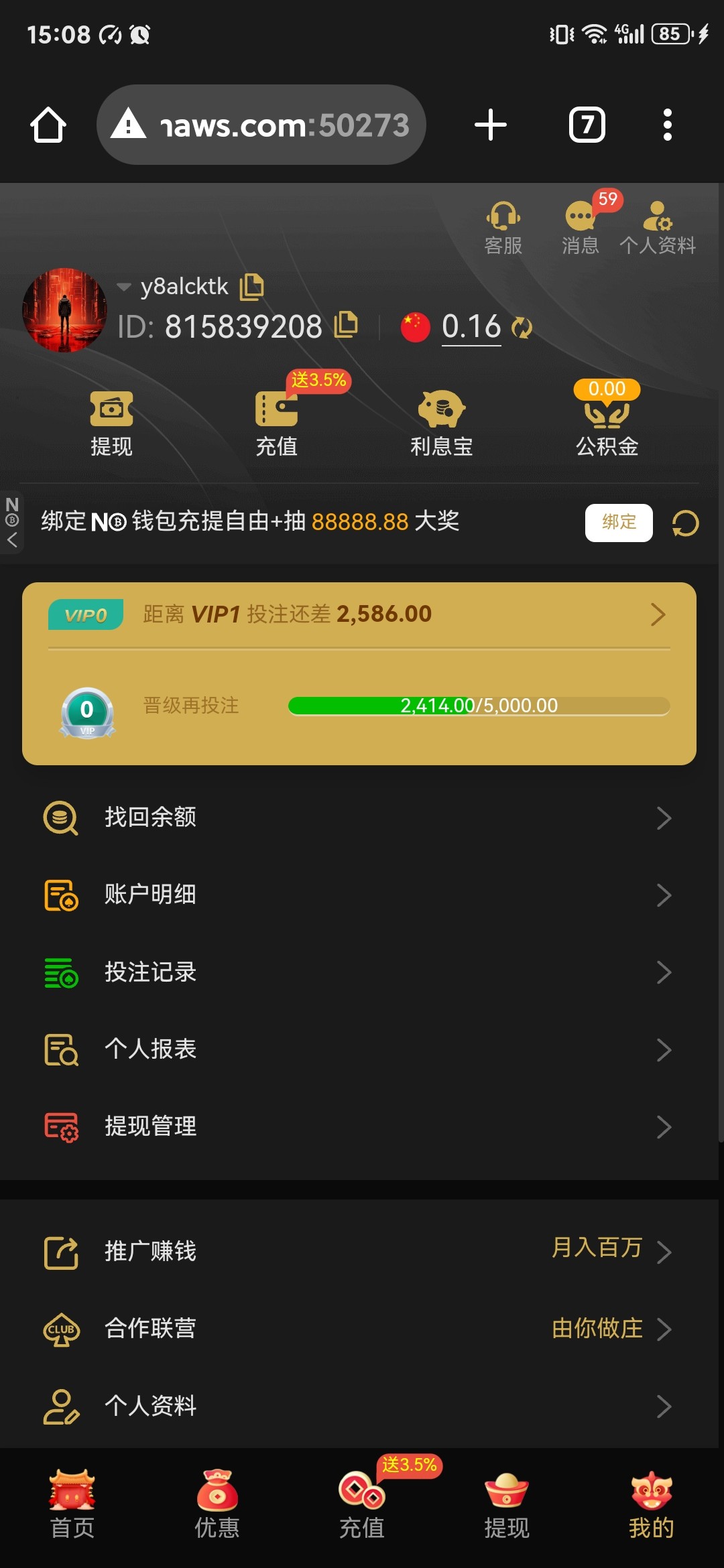Open VIP0 level progress card

pos(359,673)
